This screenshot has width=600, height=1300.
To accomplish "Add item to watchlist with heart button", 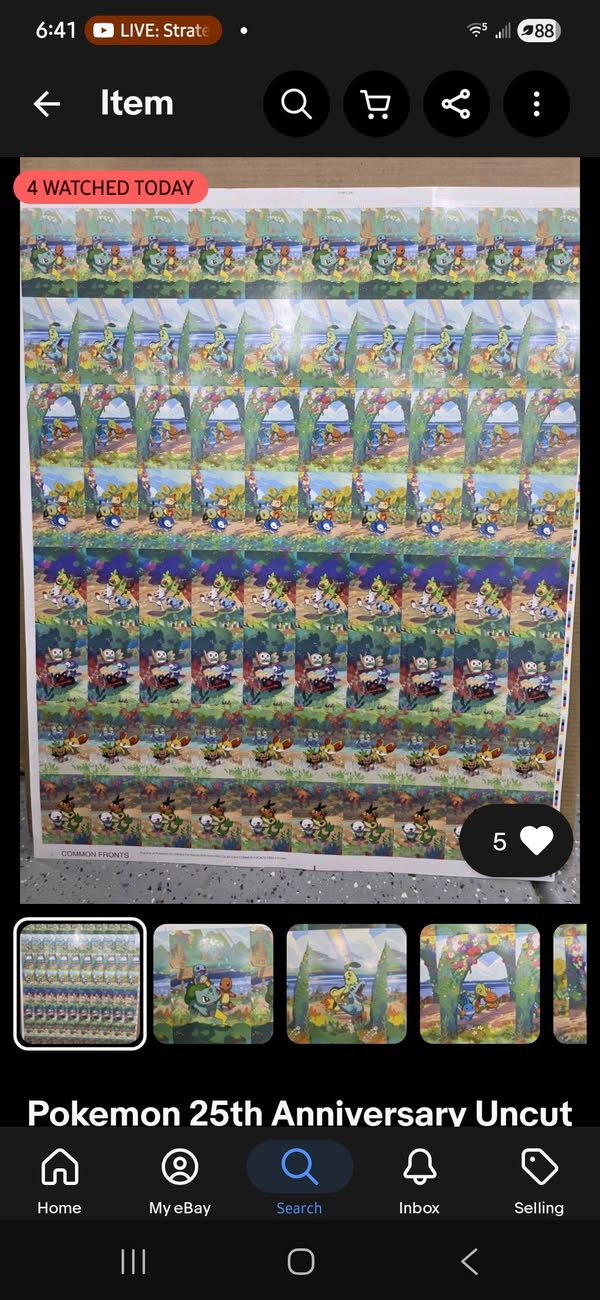I will pyautogui.click(x=516, y=841).
